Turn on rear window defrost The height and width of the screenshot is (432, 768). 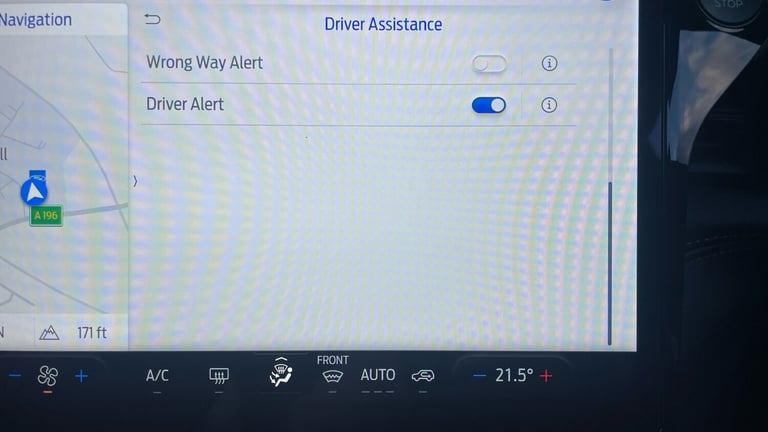click(x=219, y=376)
